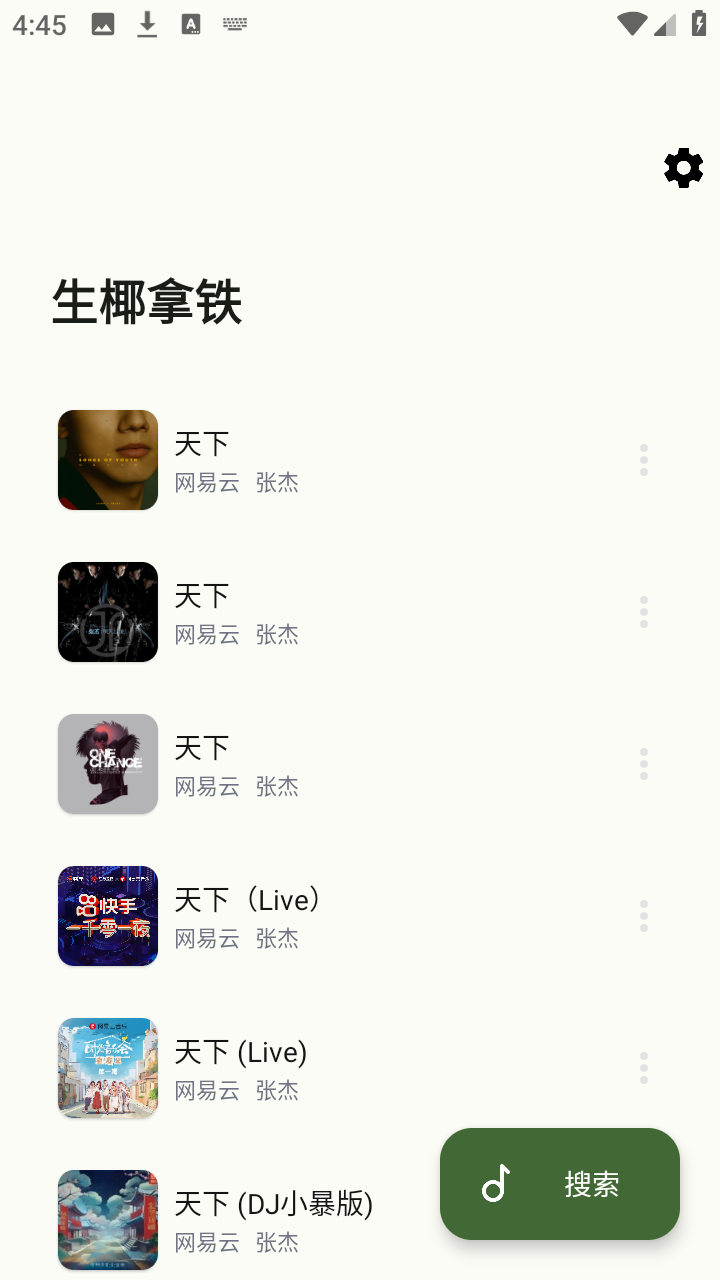Tap the Wi-Fi icon in the status bar
Image resolution: width=720 pixels, height=1280 pixels.
(632, 22)
